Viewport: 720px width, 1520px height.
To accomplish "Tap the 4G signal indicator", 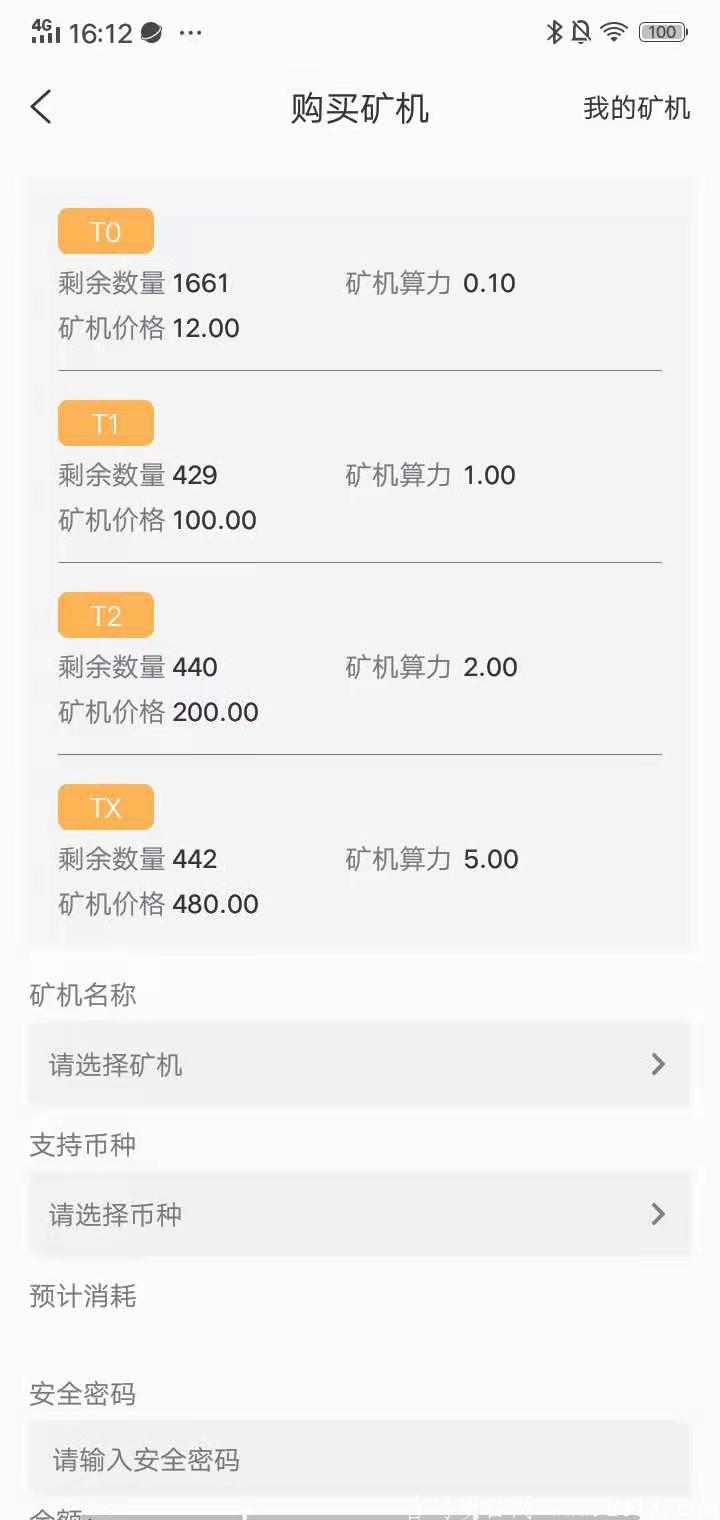I will [x=44, y=31].
